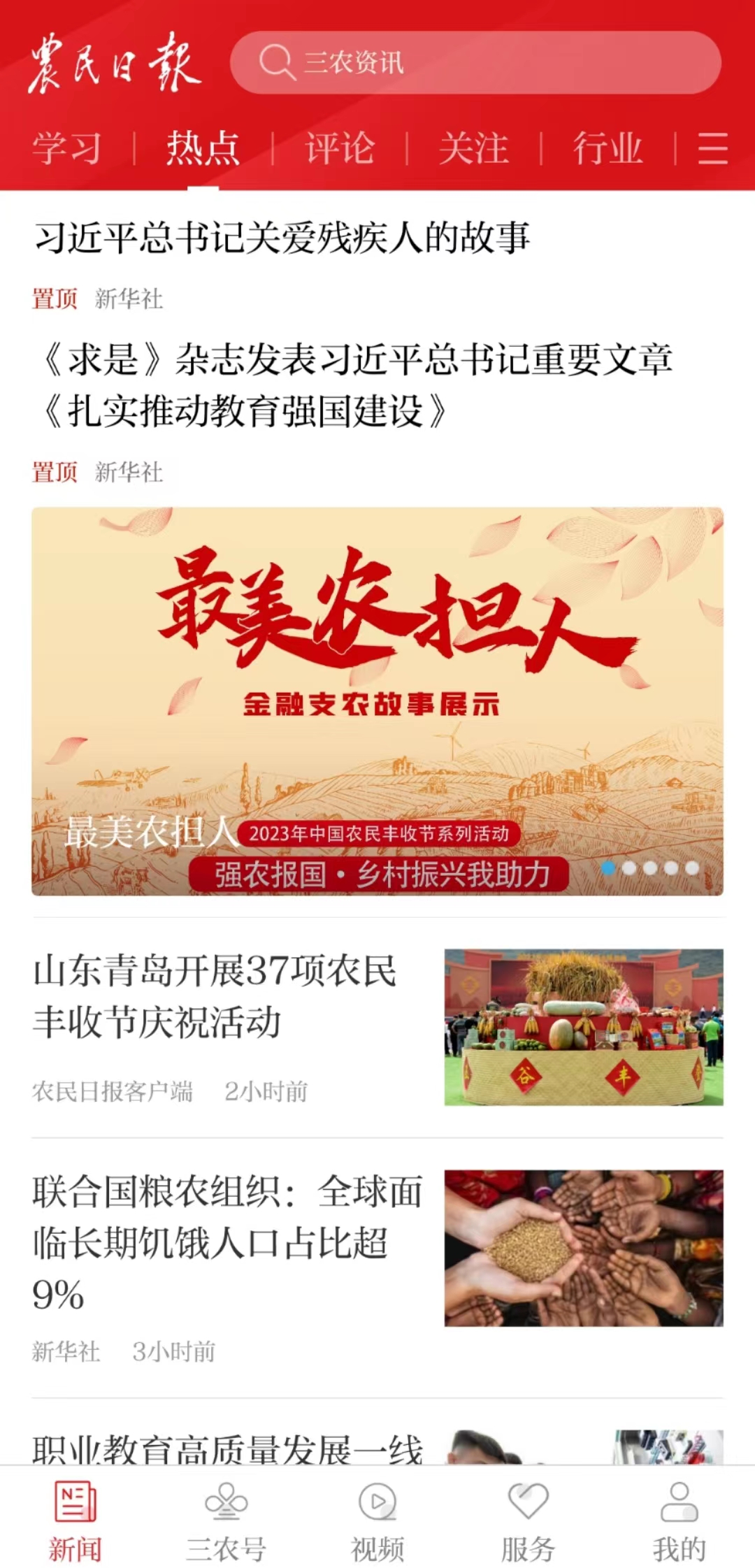
Task: Select the 热点 top tab
Action: click(203, 148)
